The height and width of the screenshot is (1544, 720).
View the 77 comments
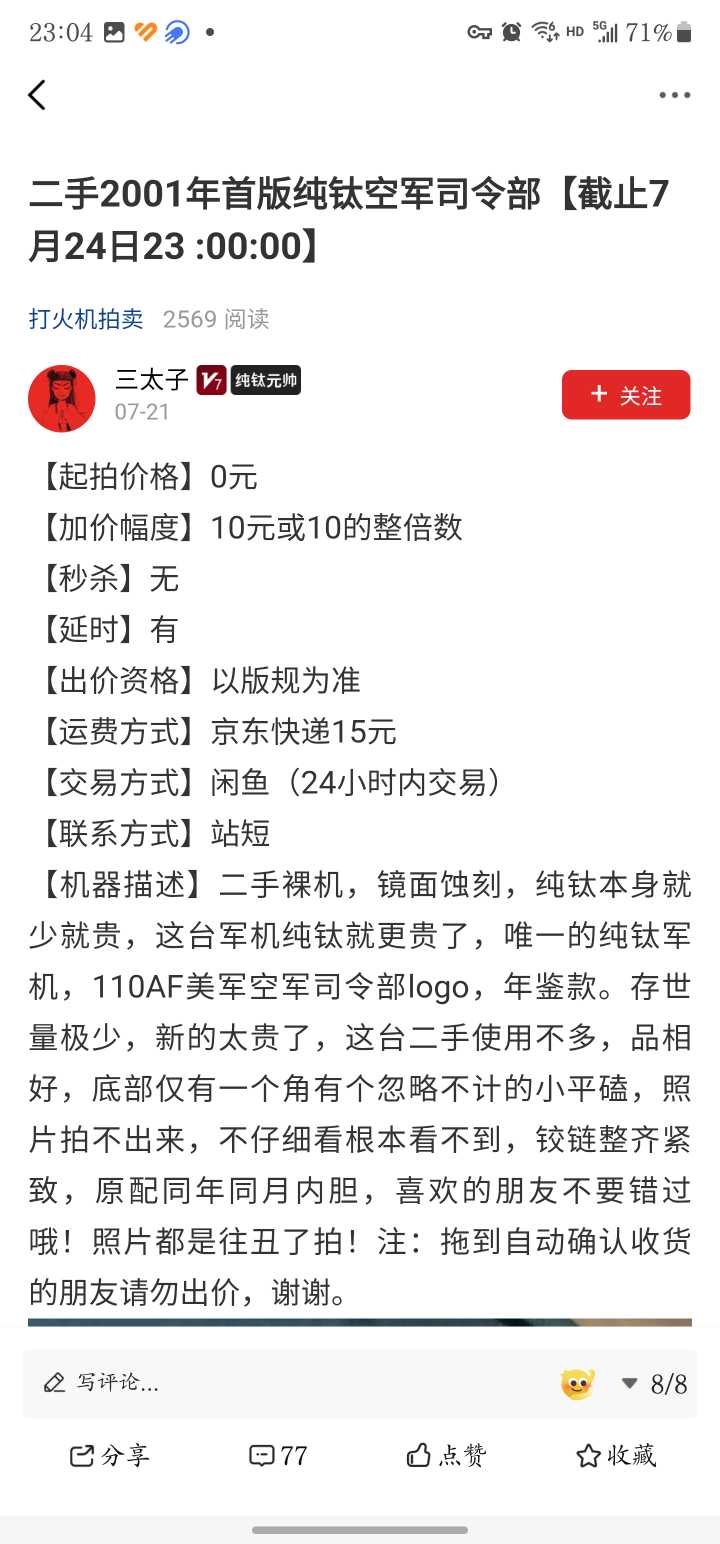(x=278, y=1455)
